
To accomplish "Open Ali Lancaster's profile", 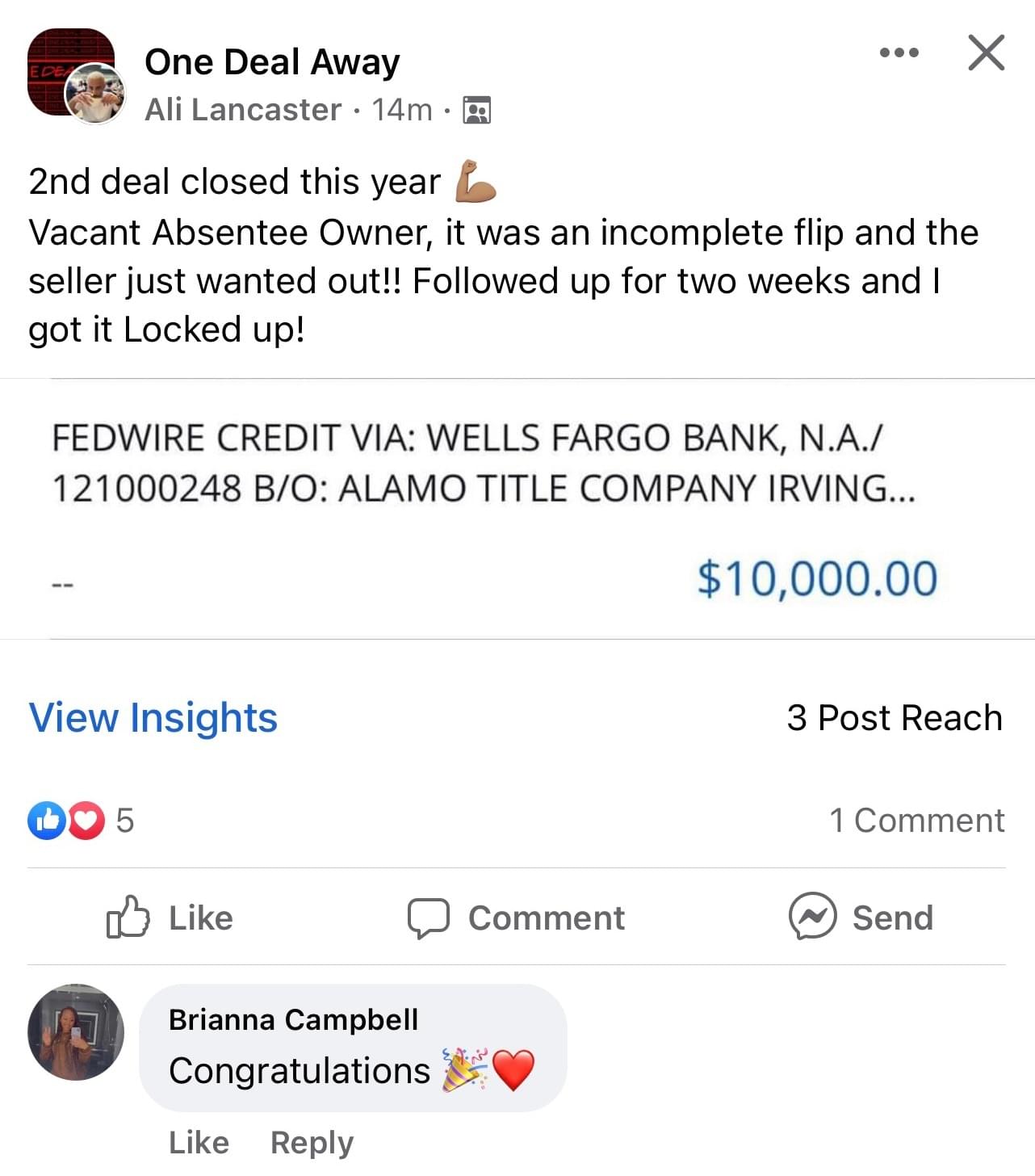I will pyautogui.click(x=243, y=110).
